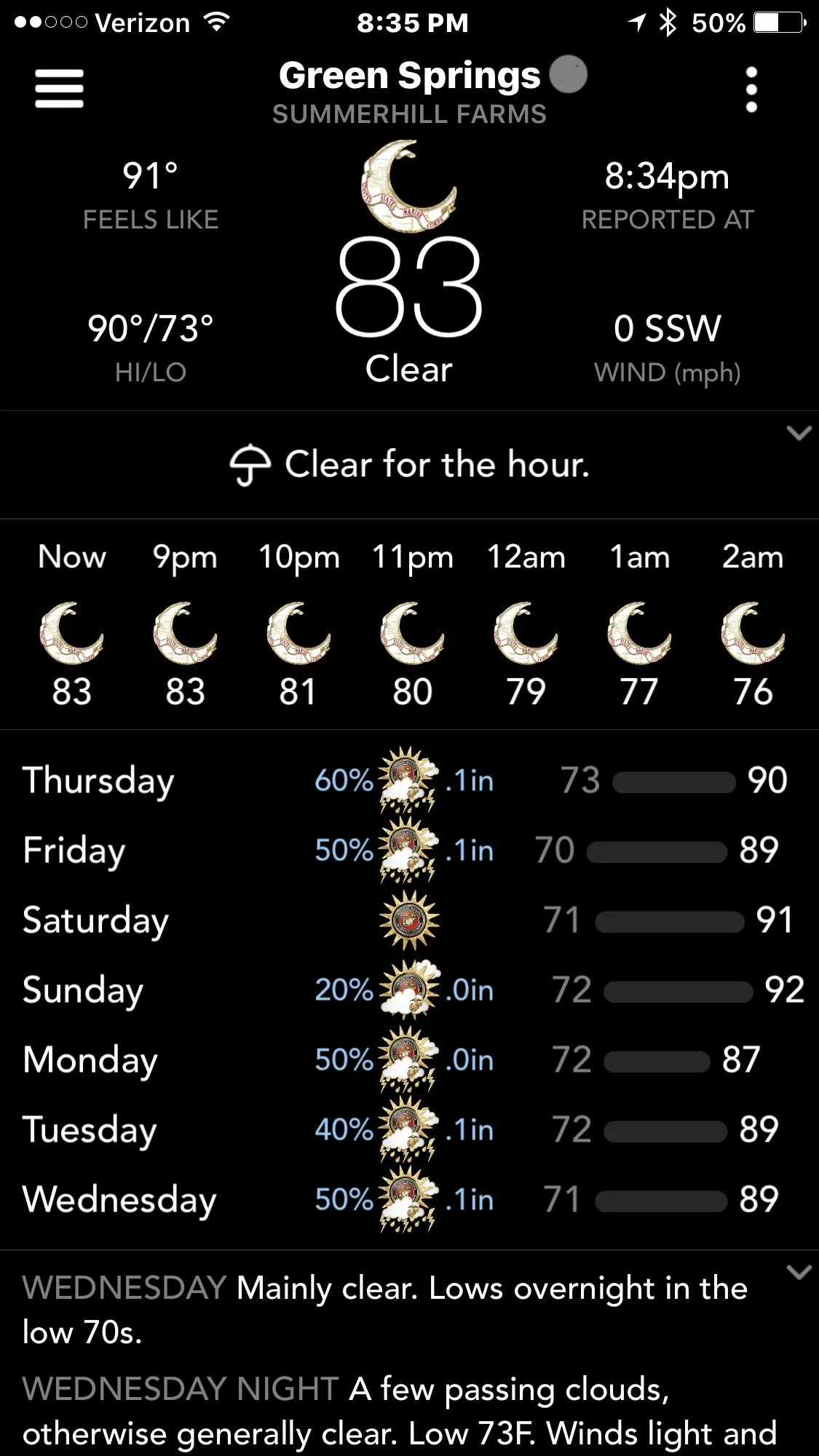Expand the Wednesday forecast text details
This screenshot has height=1456, width=819.
(799, 1273)
